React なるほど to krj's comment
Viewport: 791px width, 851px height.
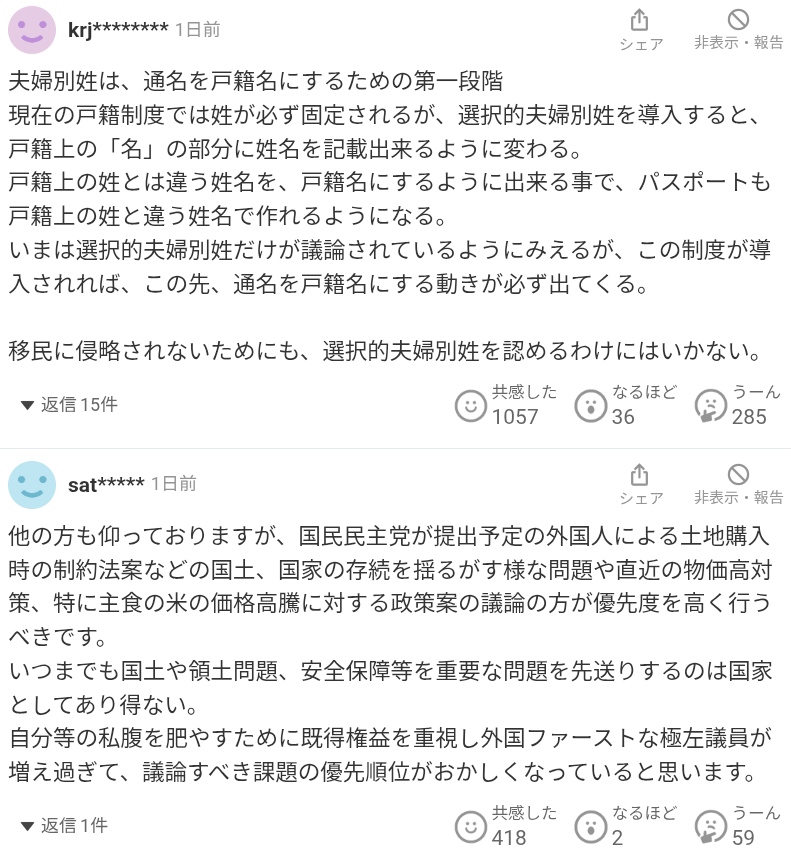(x=591, y=405)
